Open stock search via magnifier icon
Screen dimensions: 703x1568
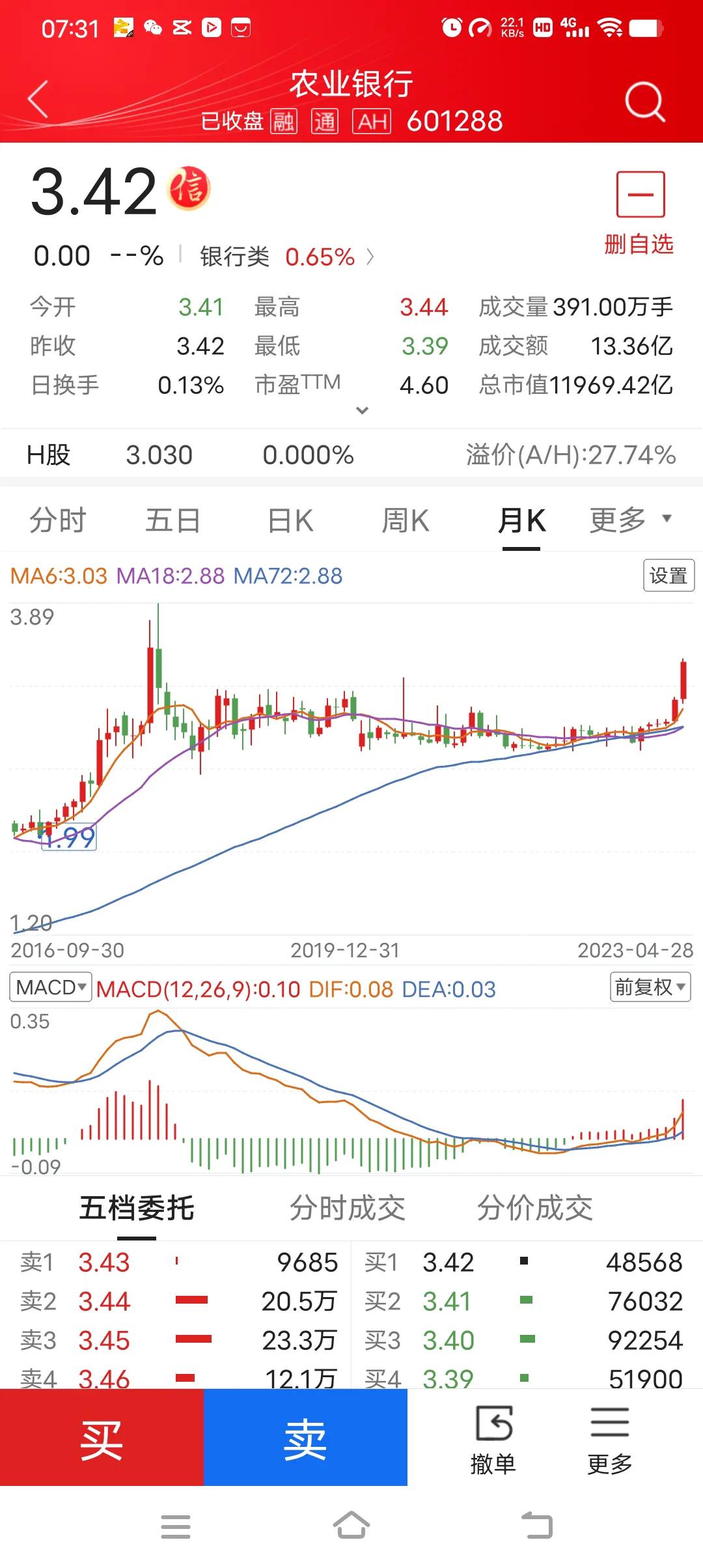(645, 101)
